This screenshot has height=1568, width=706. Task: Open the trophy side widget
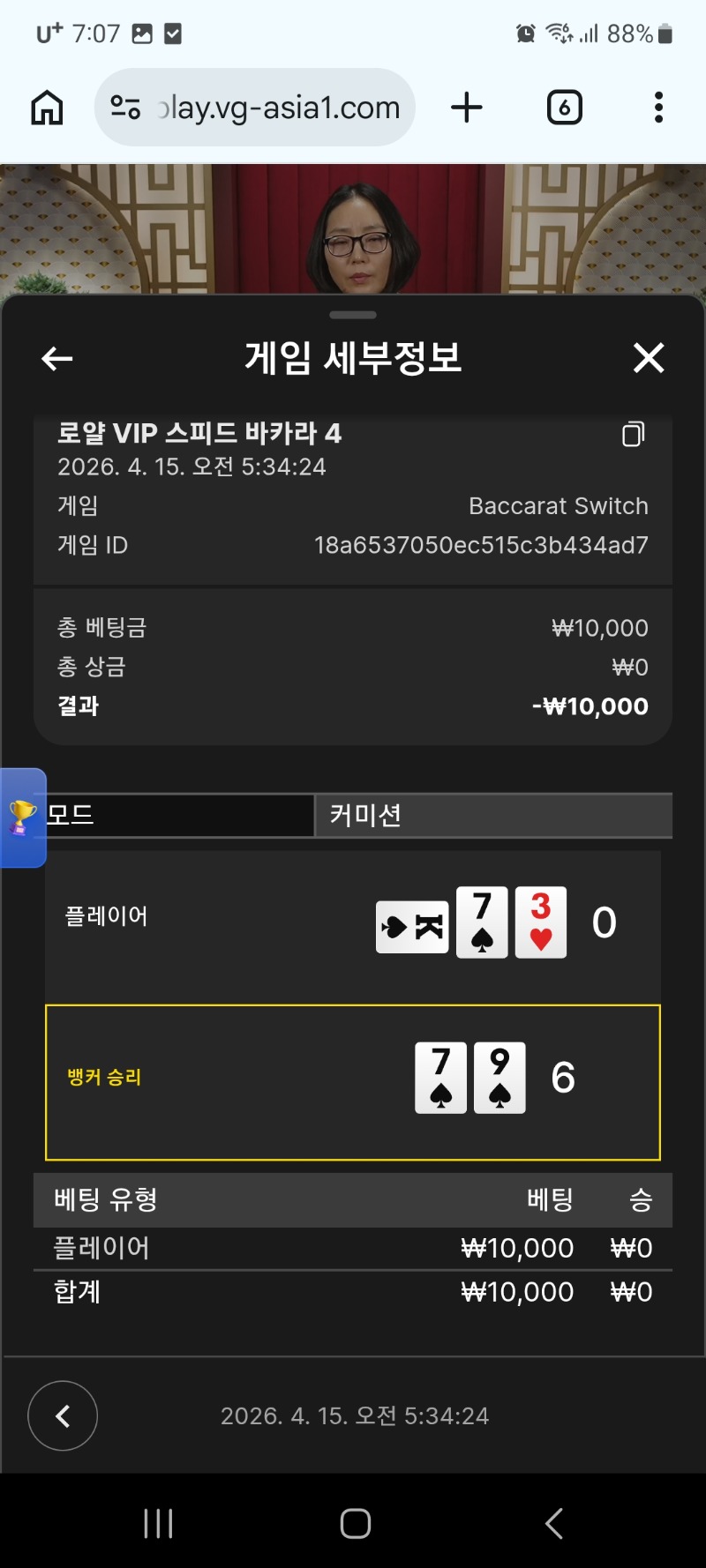click(x=22, y=817)
